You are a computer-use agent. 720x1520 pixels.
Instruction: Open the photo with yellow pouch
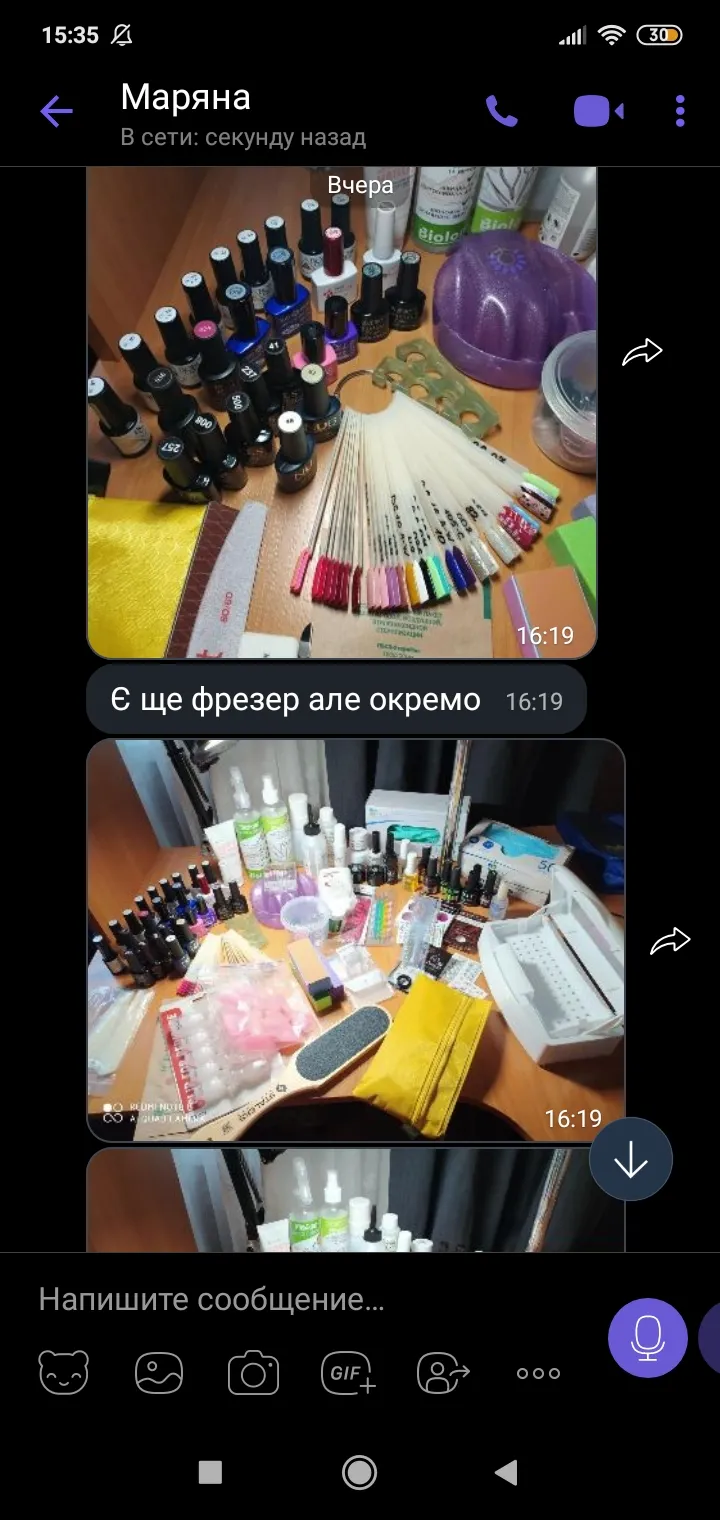pos(356,940)
